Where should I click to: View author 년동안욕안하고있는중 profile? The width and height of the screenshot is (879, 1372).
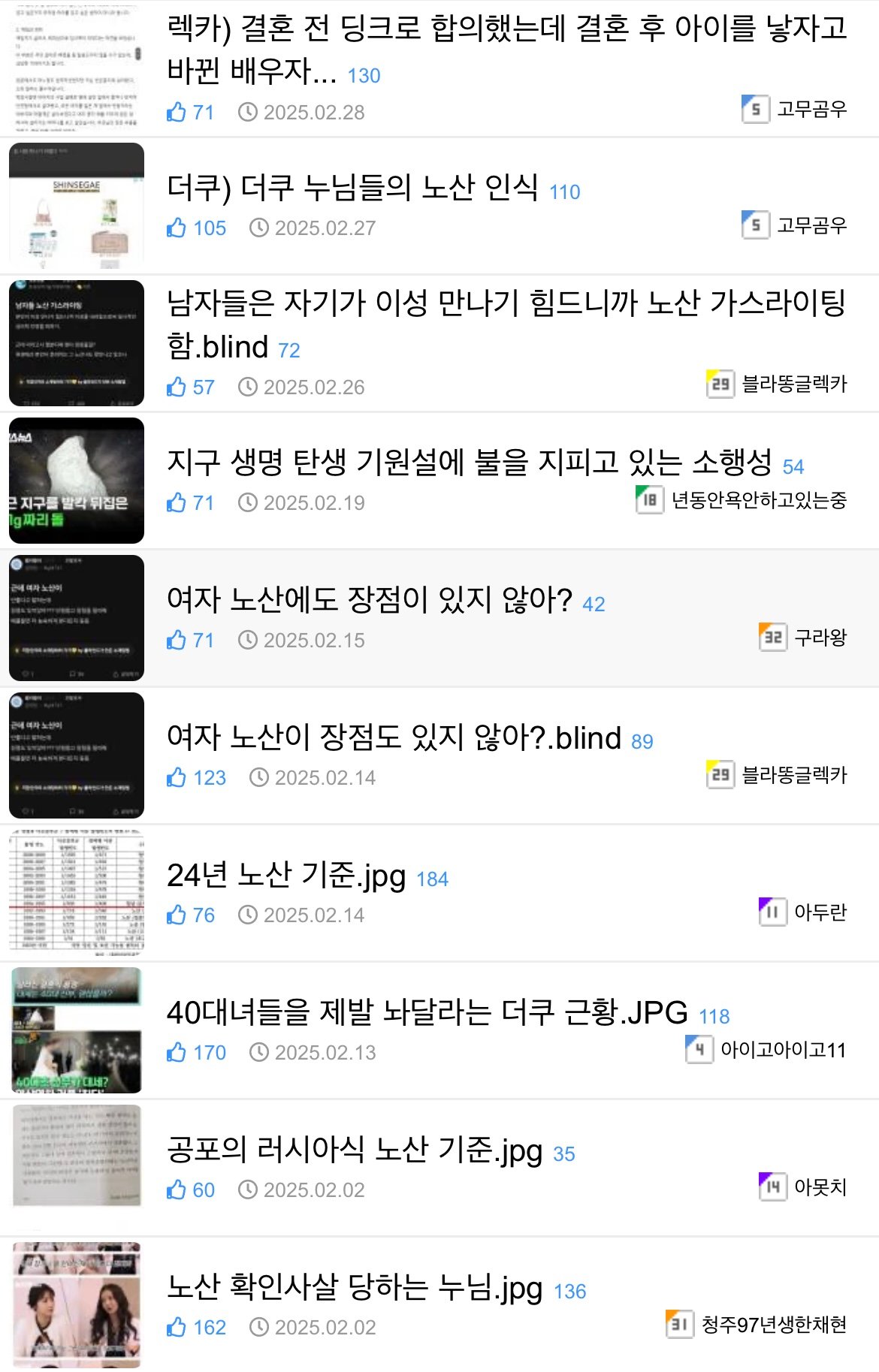tap(758, 500)
